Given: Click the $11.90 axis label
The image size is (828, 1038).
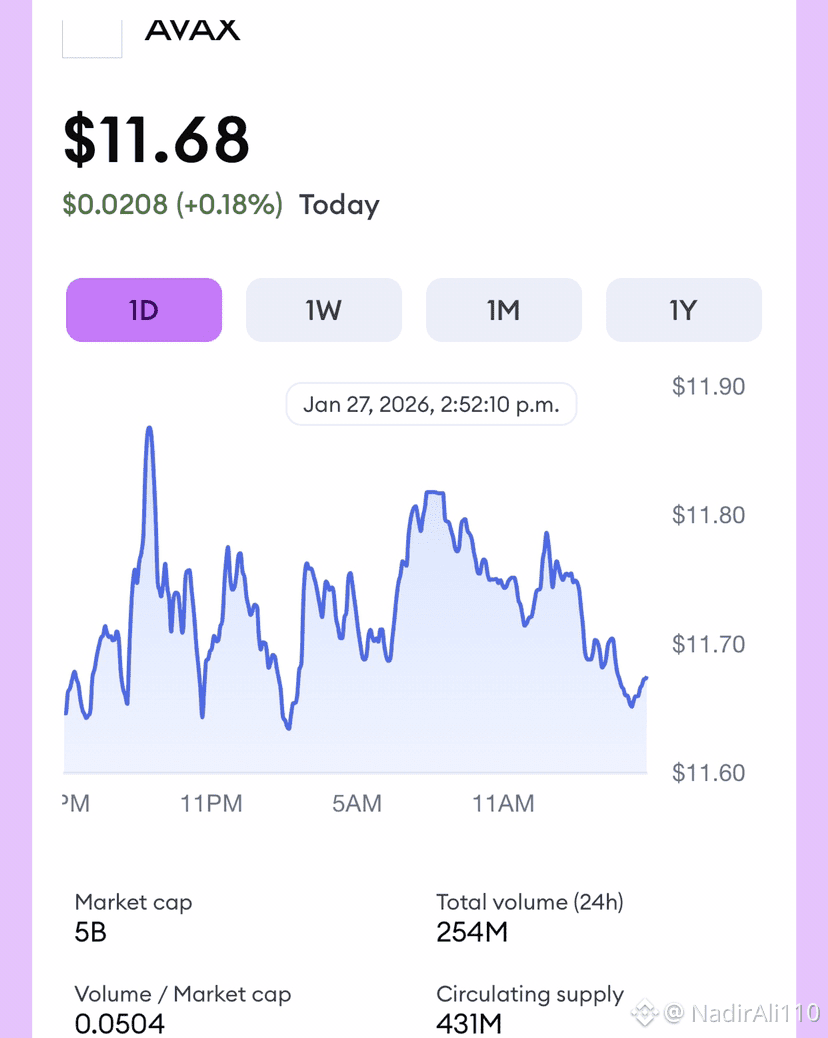Looking at the screenshot, I should pos(708,386).
